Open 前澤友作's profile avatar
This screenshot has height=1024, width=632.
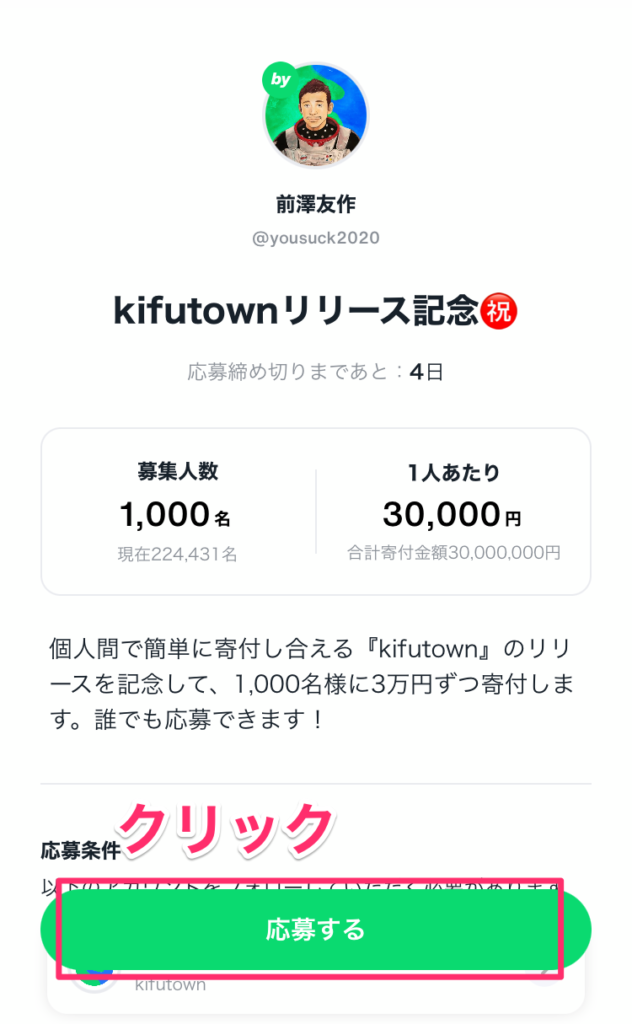coord(315,115)
